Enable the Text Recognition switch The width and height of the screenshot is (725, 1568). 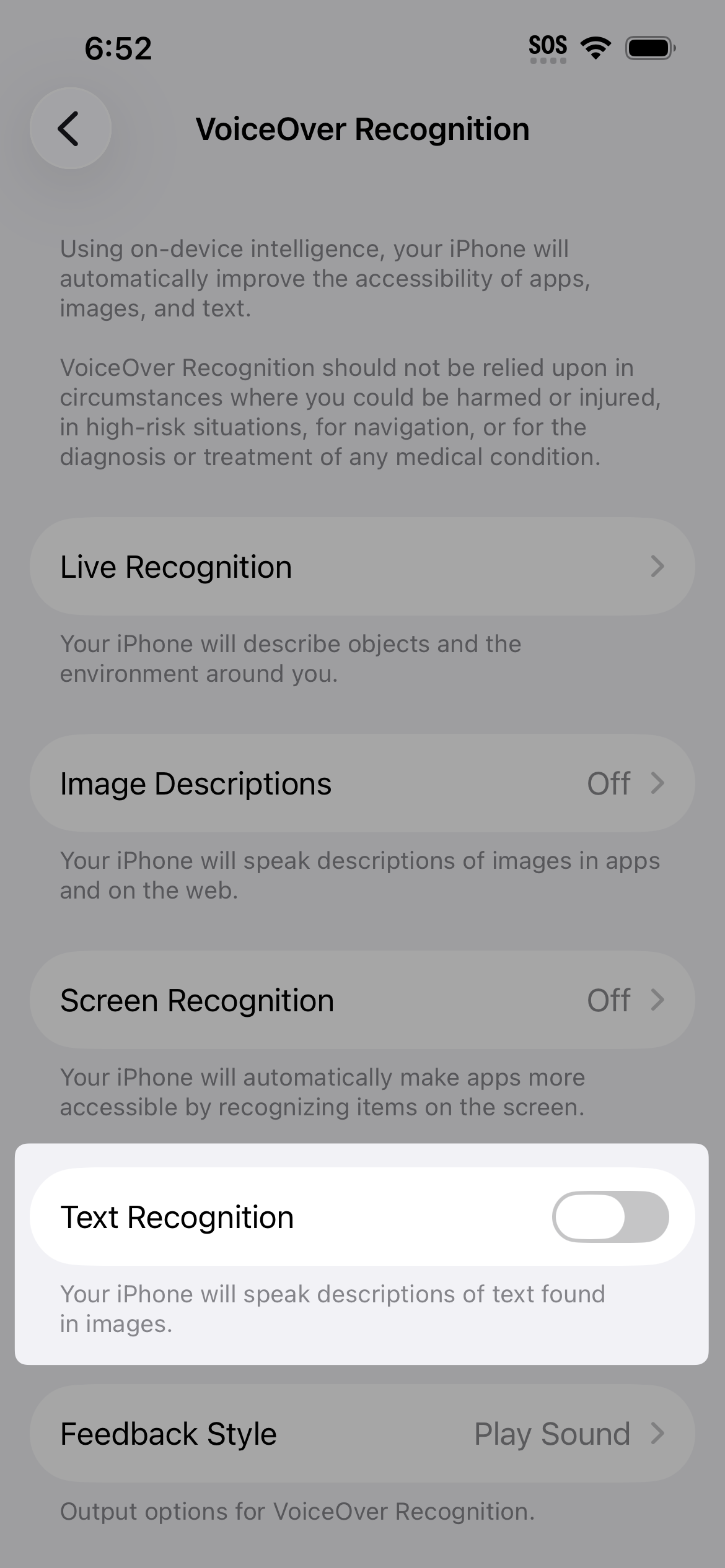click(x=610, y=1217)
